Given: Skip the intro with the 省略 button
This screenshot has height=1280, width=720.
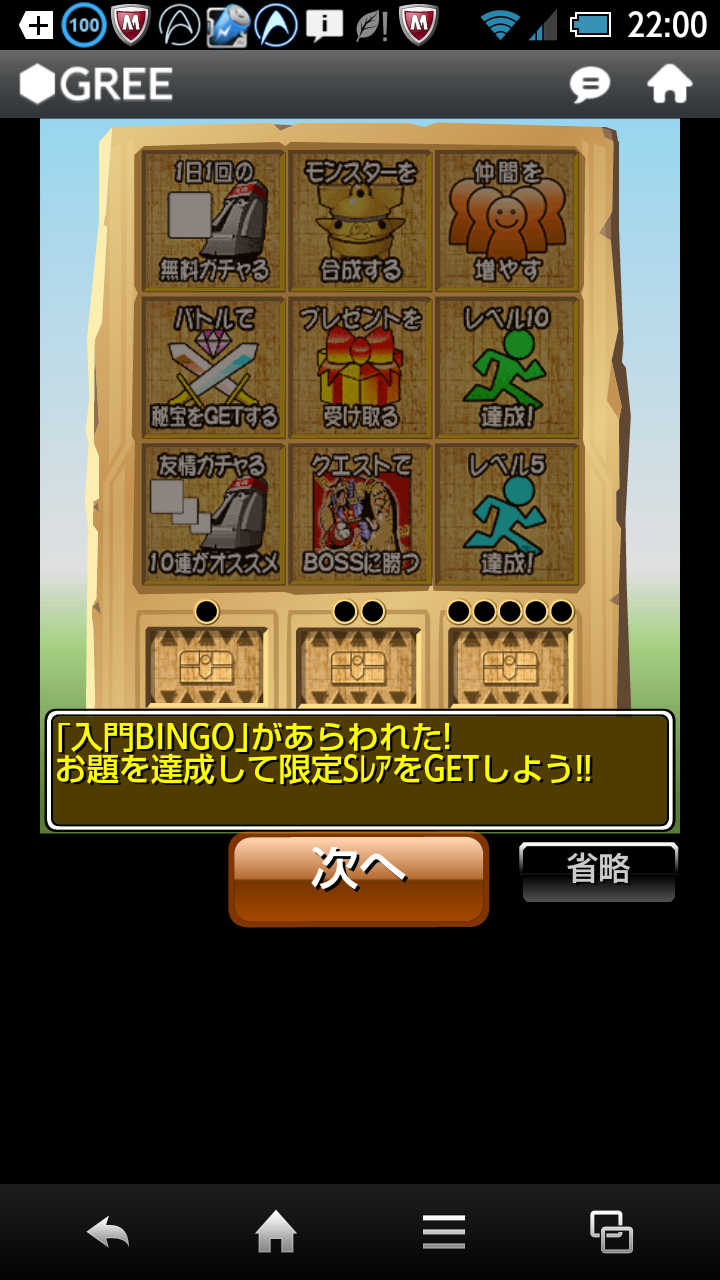Looking at the screenshot, I should coord(598,870).
